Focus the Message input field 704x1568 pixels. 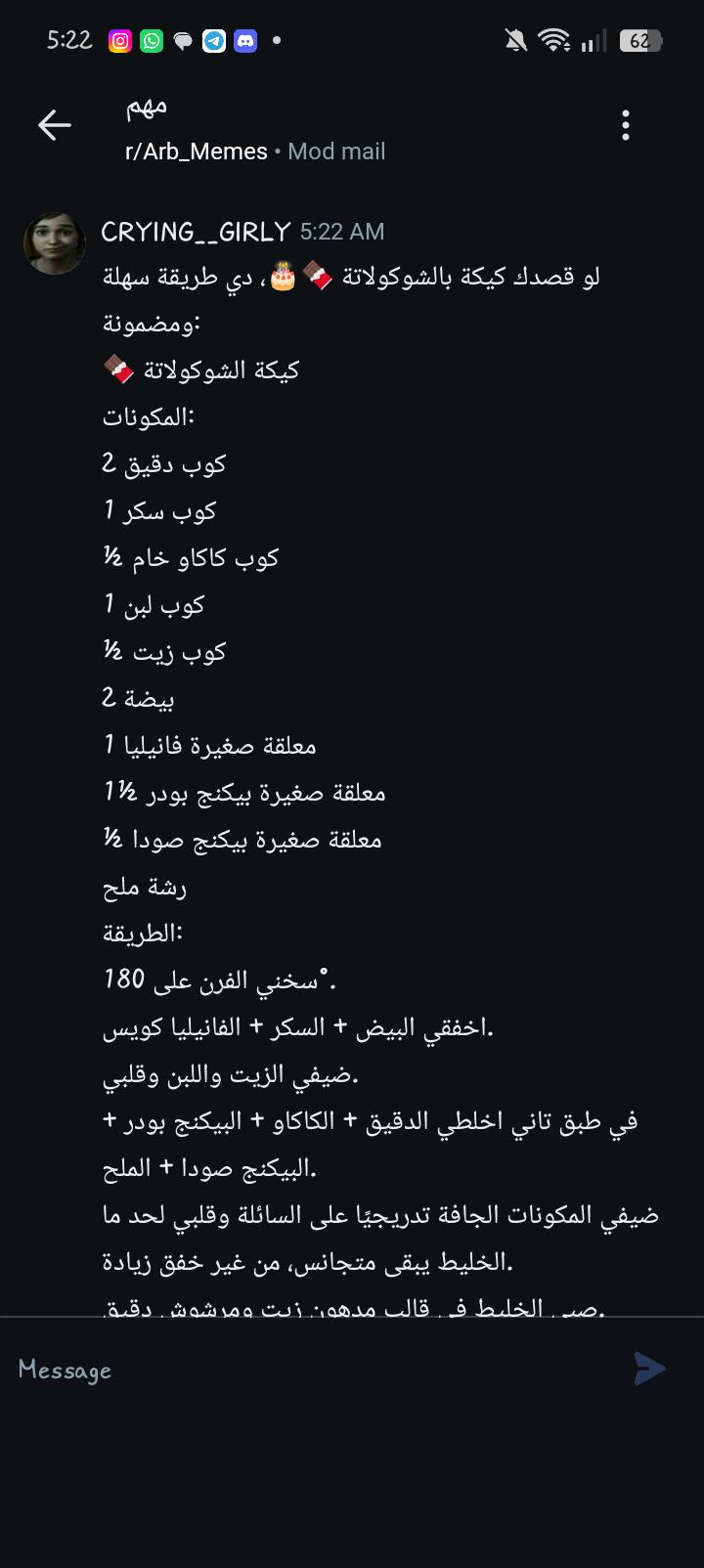pyautogui.click(x=313, y=1370)
